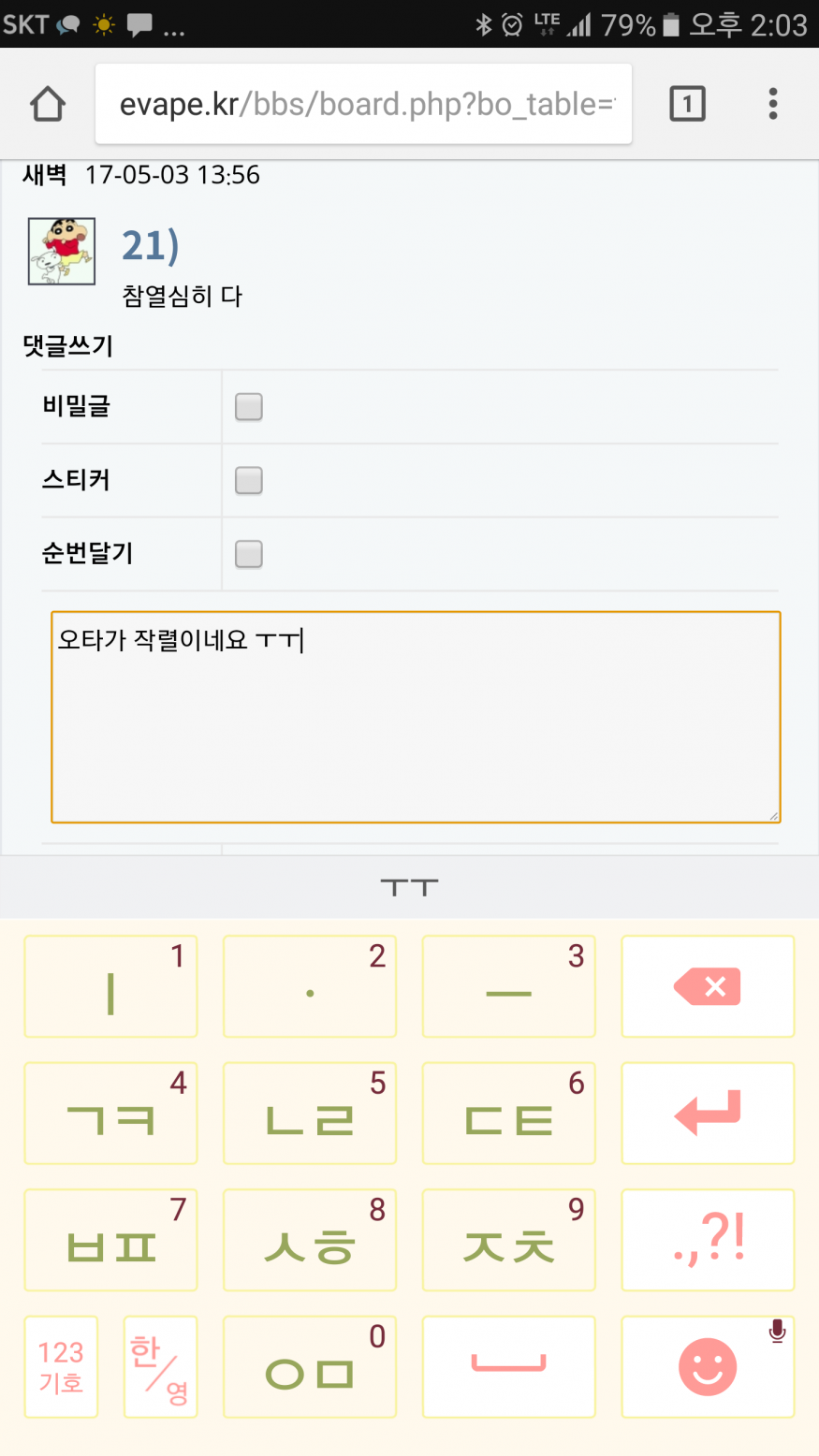Toggle the 한/영 language key

pyautogui.click(x=160, y=1366)
